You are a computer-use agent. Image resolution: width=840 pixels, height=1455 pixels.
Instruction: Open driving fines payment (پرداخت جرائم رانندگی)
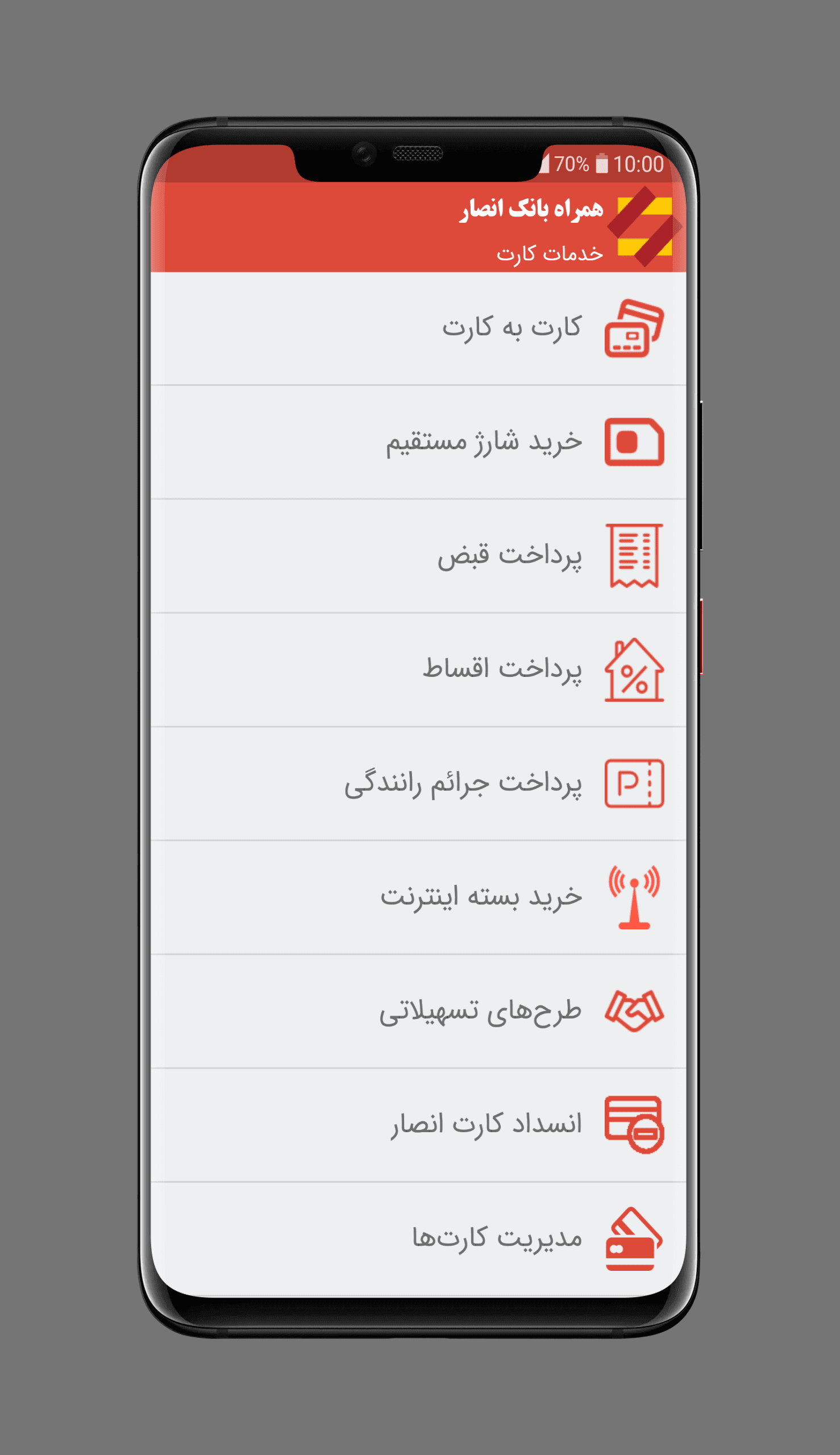coord(463,783)
